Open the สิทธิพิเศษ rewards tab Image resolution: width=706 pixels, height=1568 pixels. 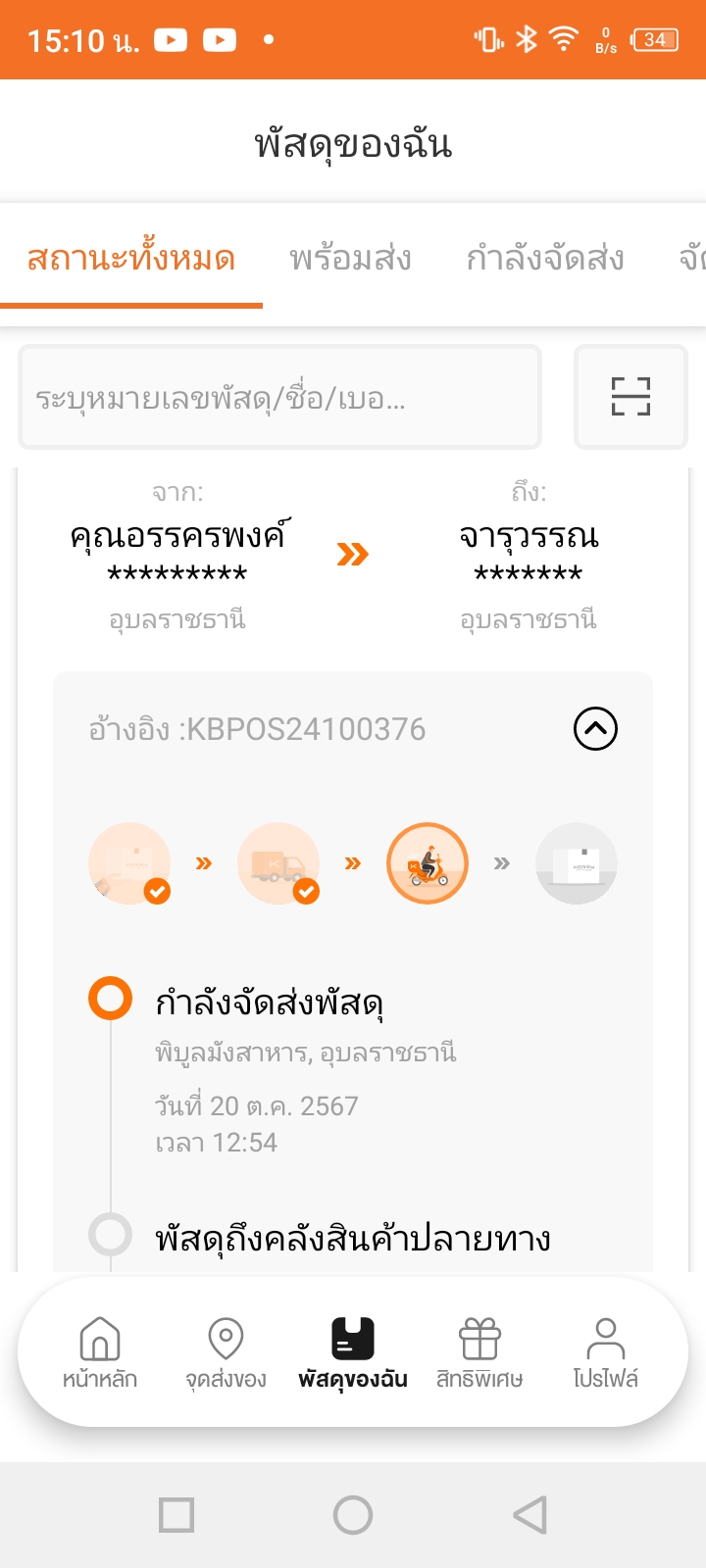click(x=479, y=1352)
